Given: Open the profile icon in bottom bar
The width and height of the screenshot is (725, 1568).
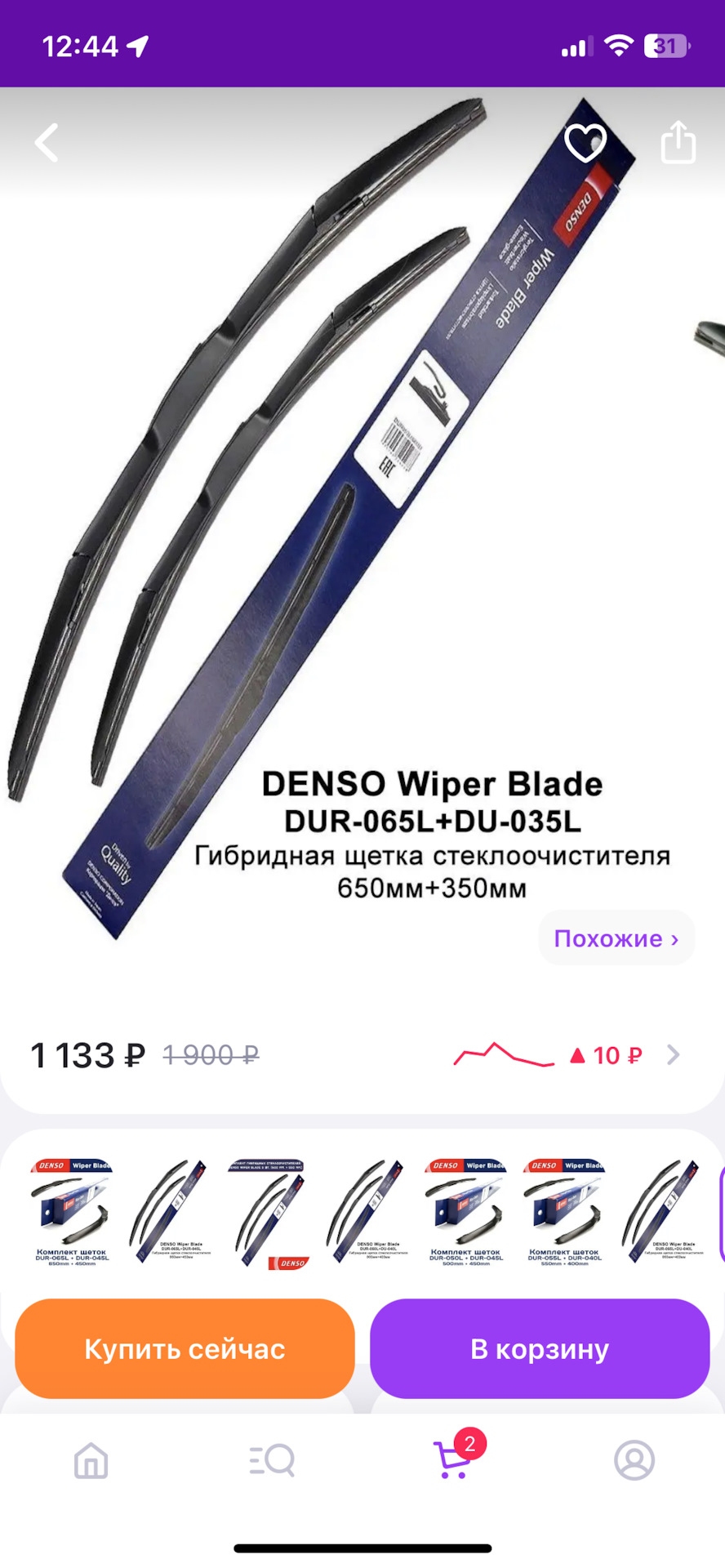Looking at the screenshot, I should (x=634, y=1462).
